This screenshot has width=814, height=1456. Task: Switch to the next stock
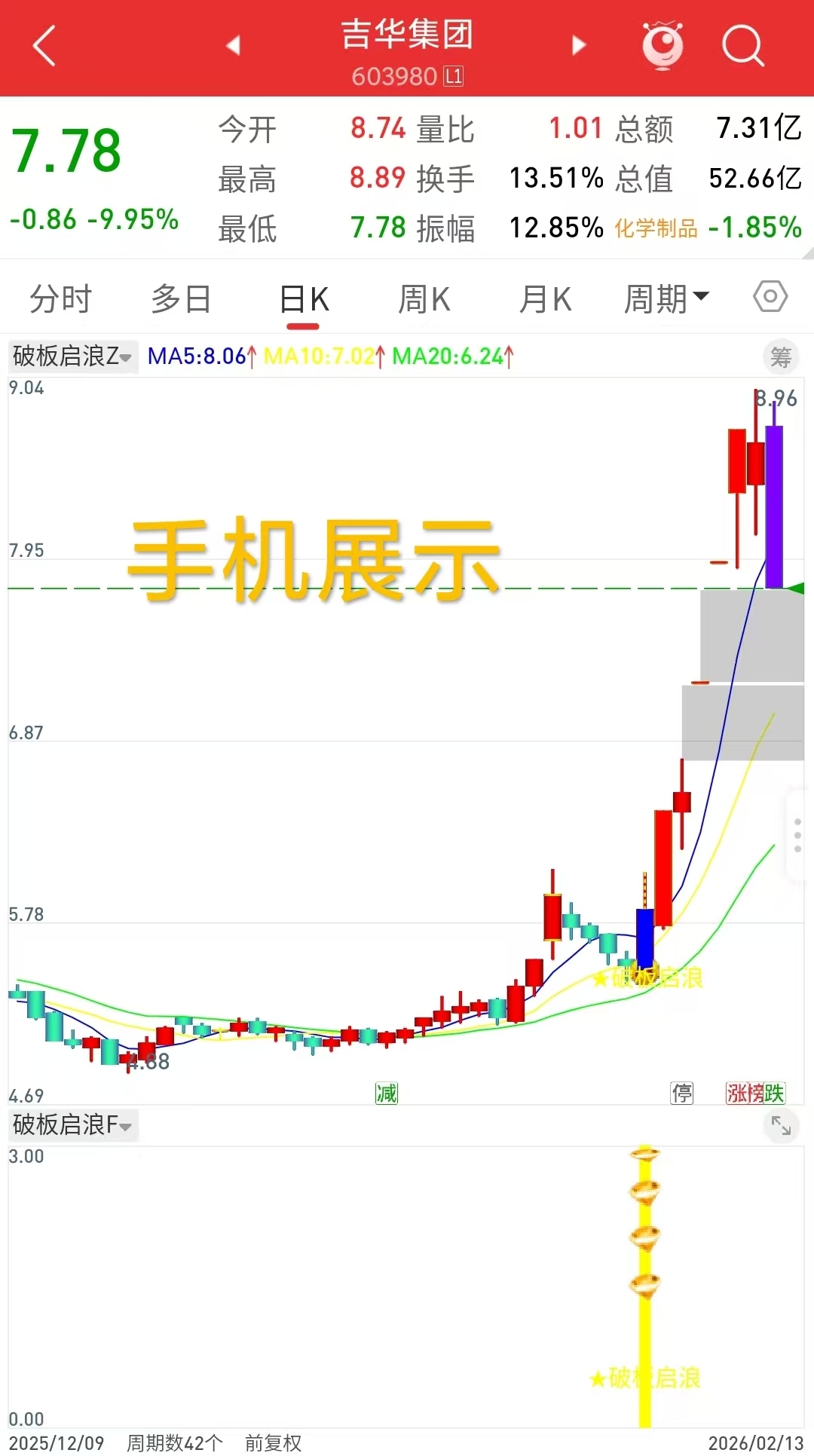tap(579, 46)
